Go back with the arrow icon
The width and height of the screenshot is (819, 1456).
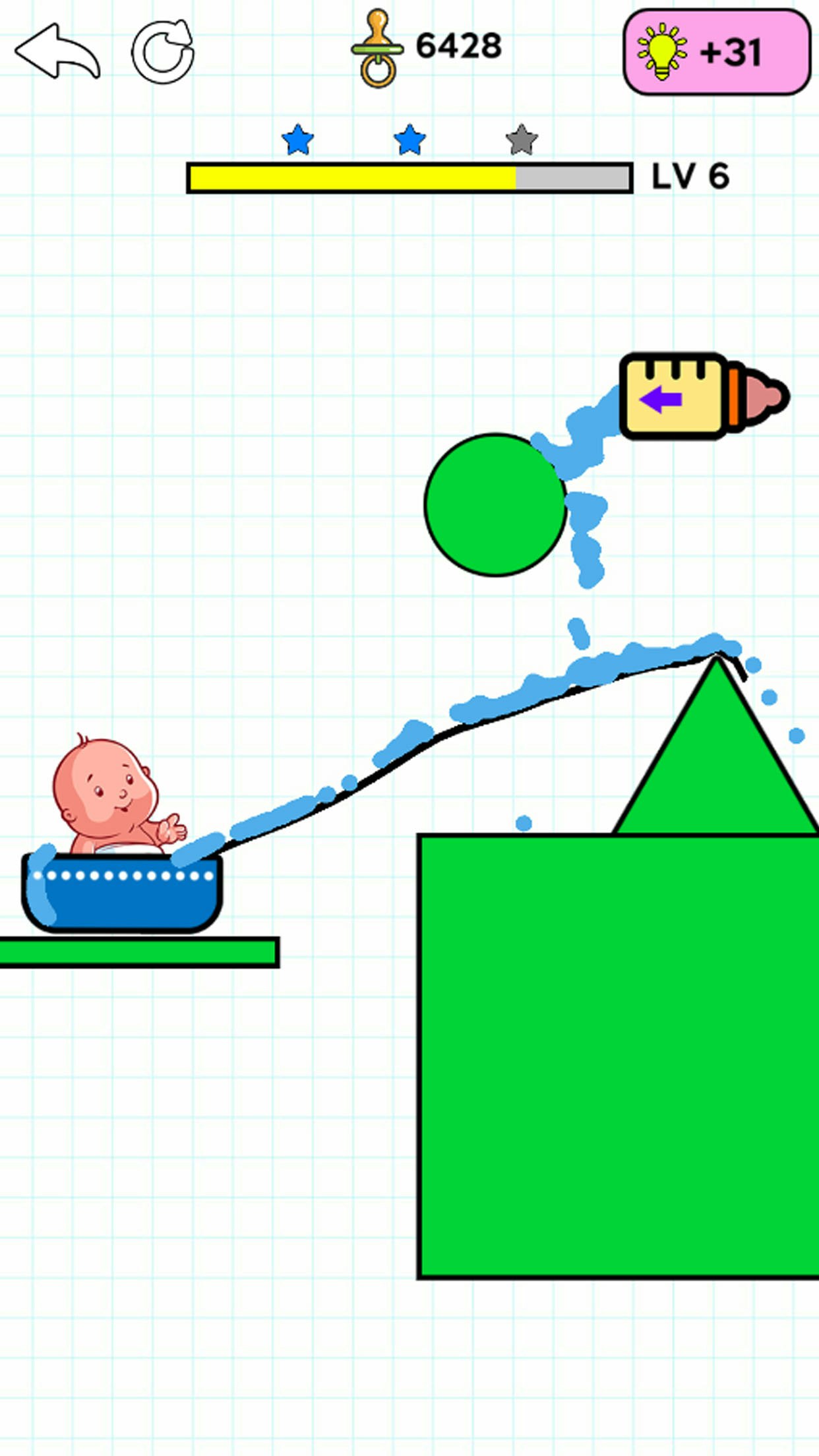click(57, 51)
